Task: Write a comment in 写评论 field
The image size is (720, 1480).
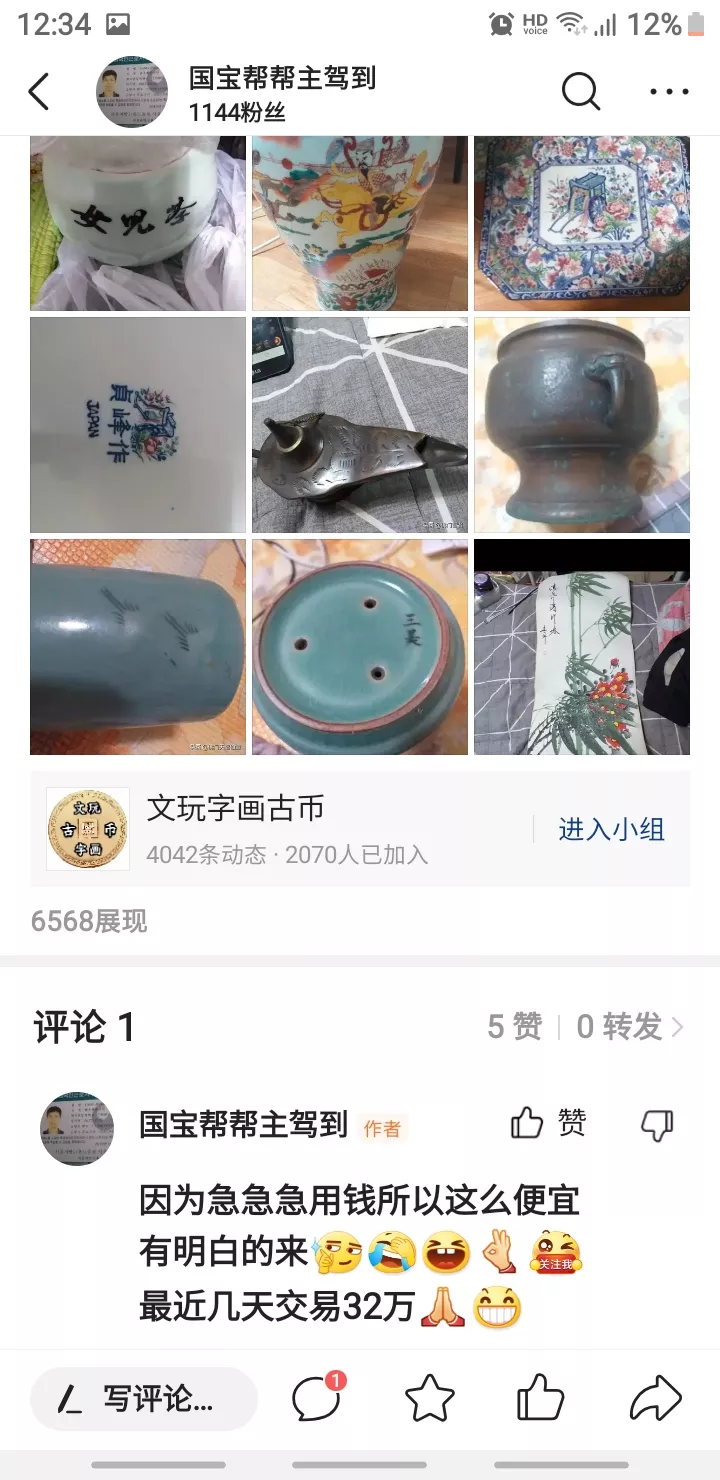Action: (144, 1399)
